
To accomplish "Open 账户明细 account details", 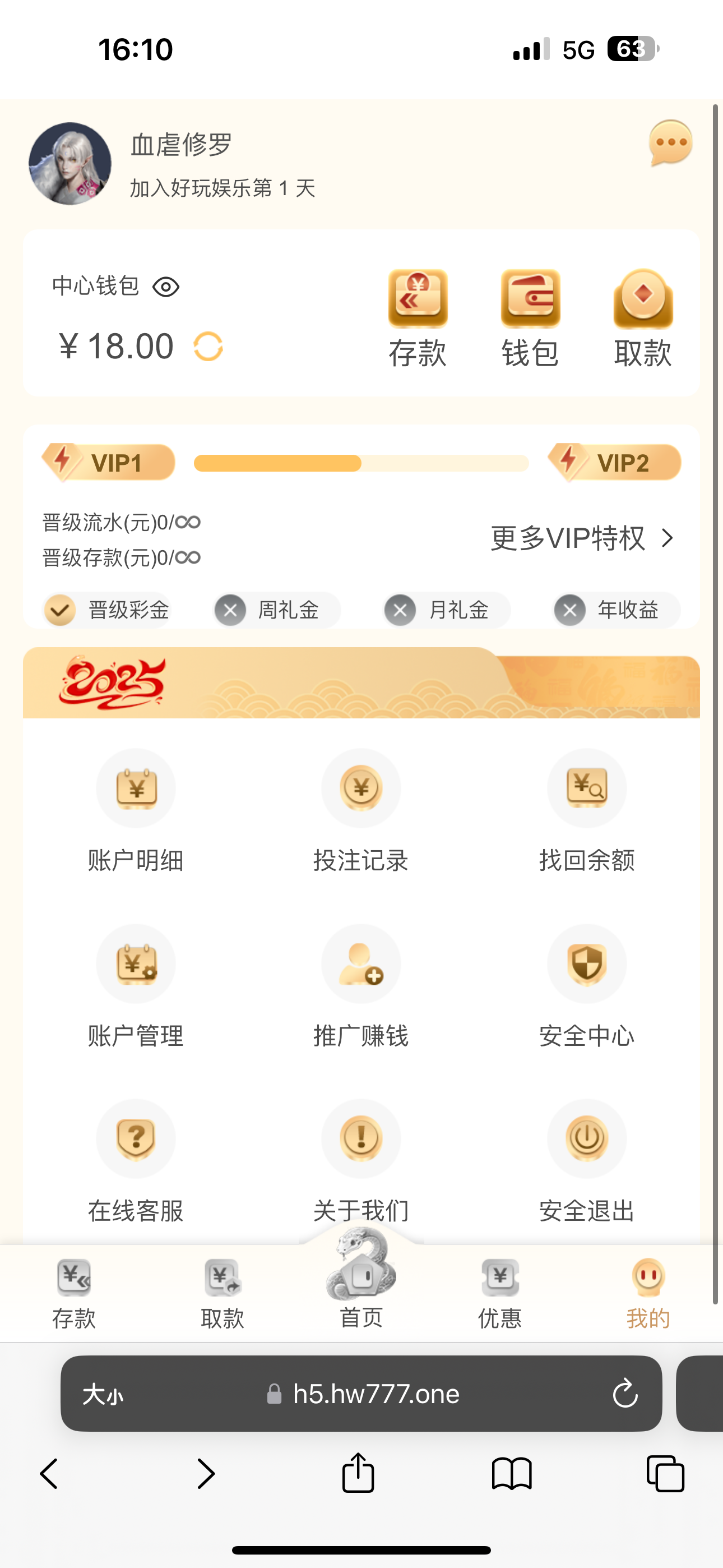I will point(136,811).
